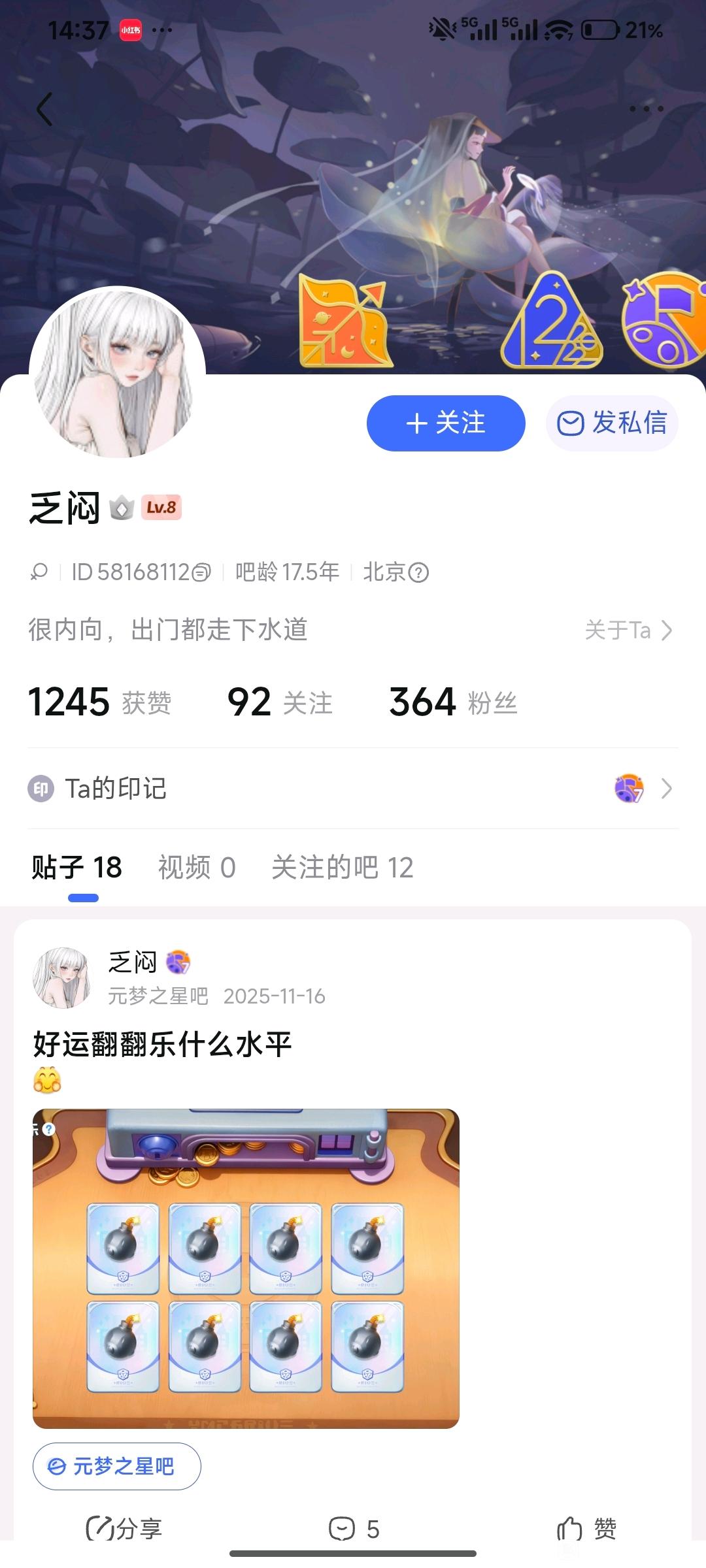Select the 贴子 tab
706x1568 pixels.
click(x=77, y=868)
